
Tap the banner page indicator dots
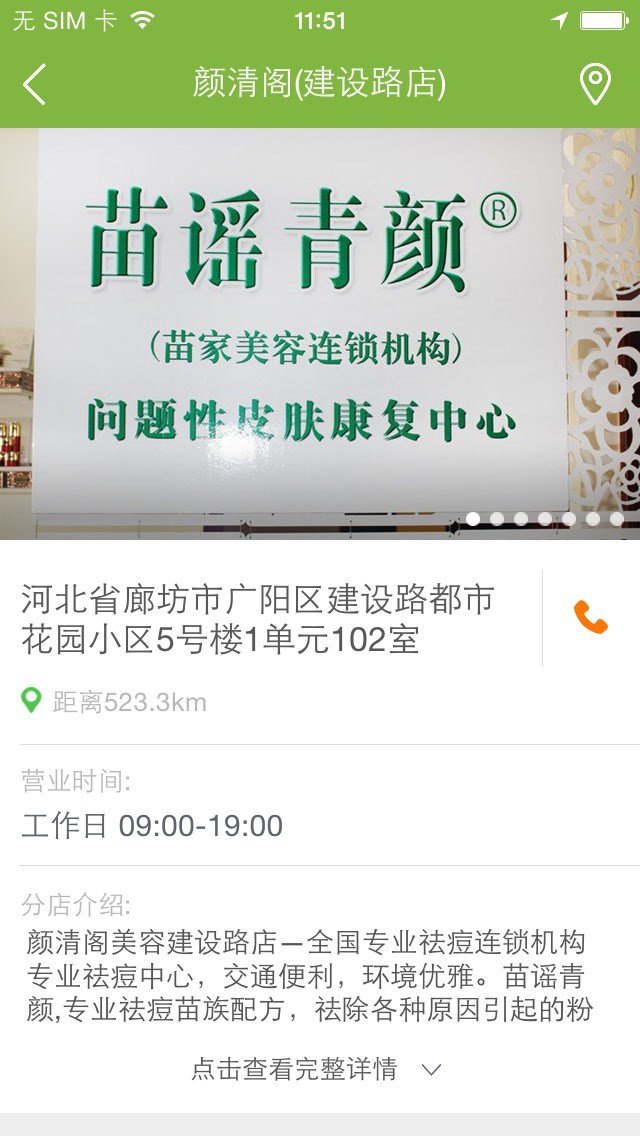click(545, 519)
